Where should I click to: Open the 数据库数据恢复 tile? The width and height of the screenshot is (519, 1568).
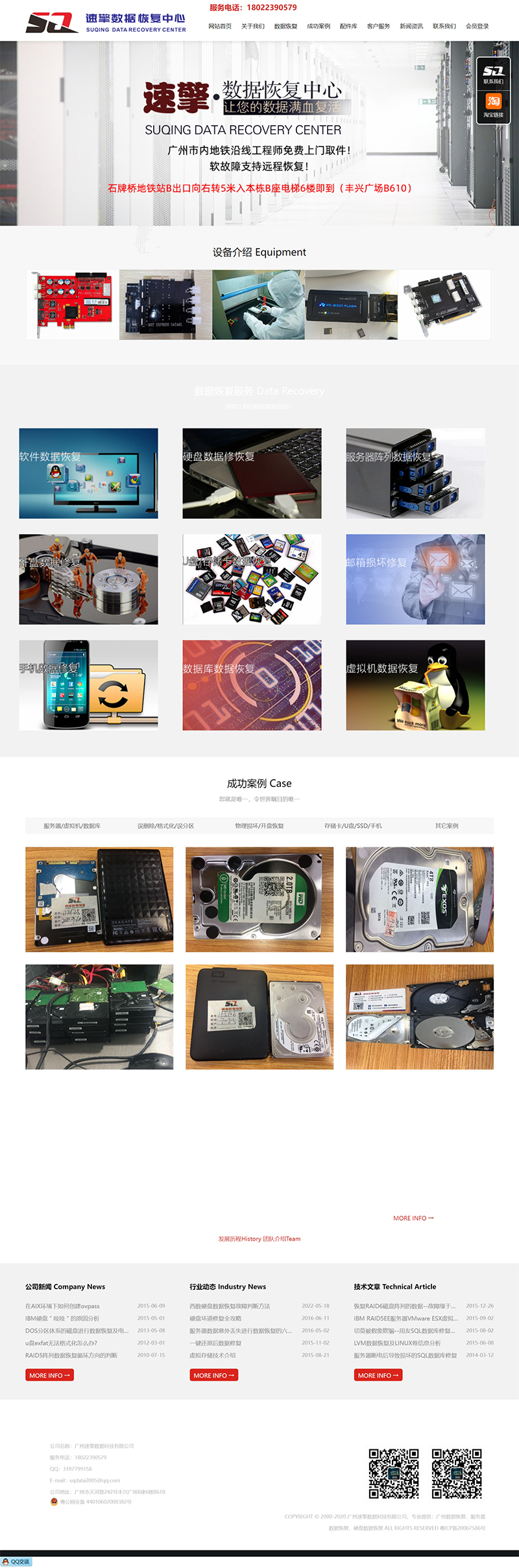(252, 685)
